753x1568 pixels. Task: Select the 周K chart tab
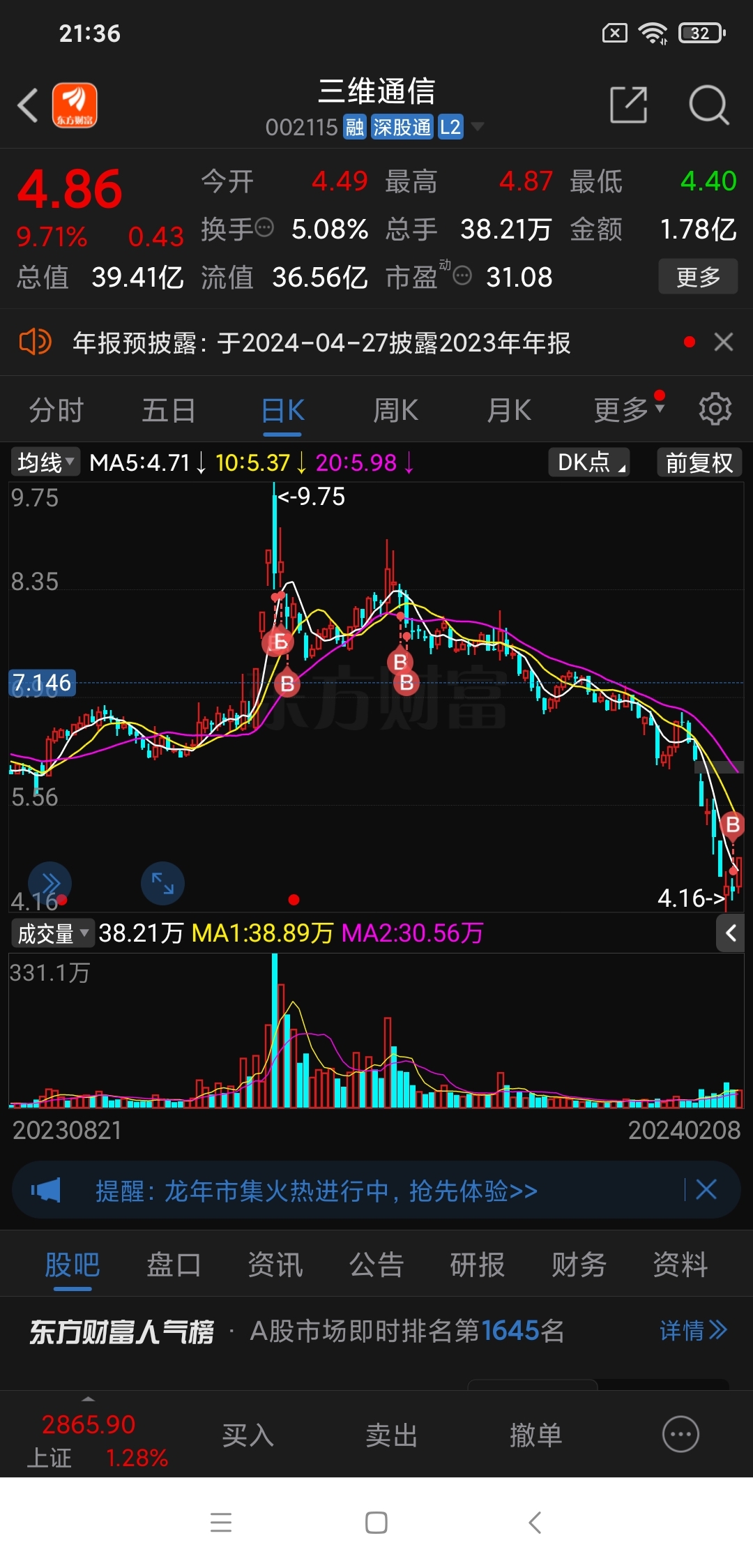(x=395, y=410)
